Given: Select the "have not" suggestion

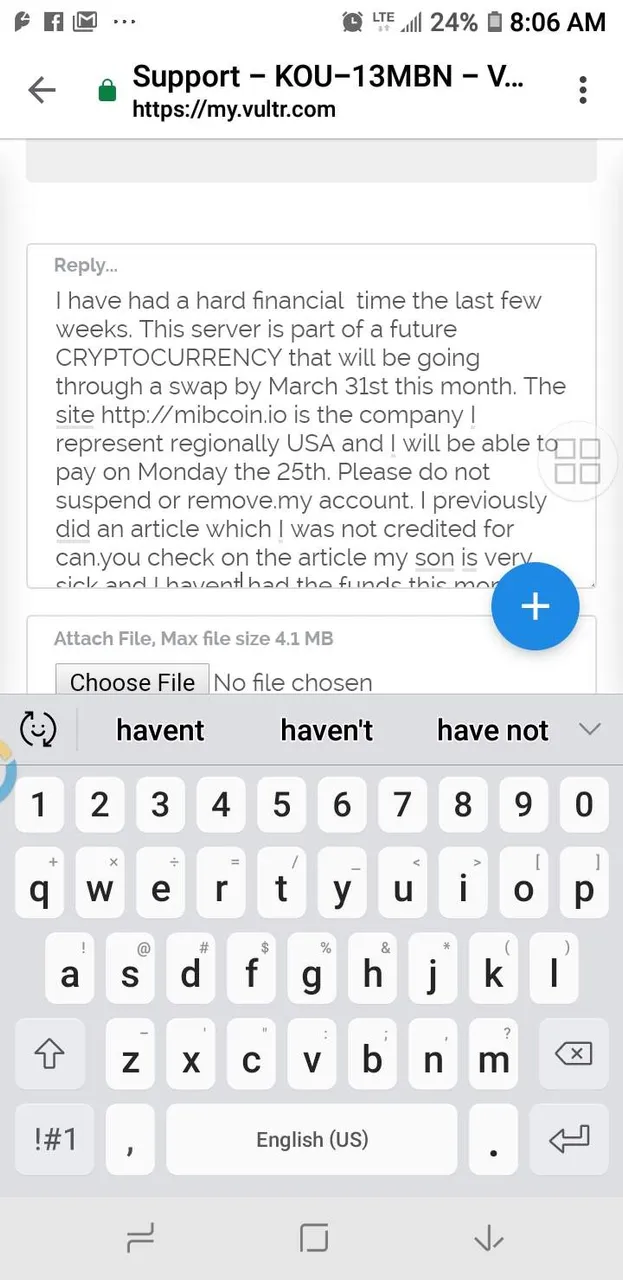Looking at the screenshot, I should (492, 730).
